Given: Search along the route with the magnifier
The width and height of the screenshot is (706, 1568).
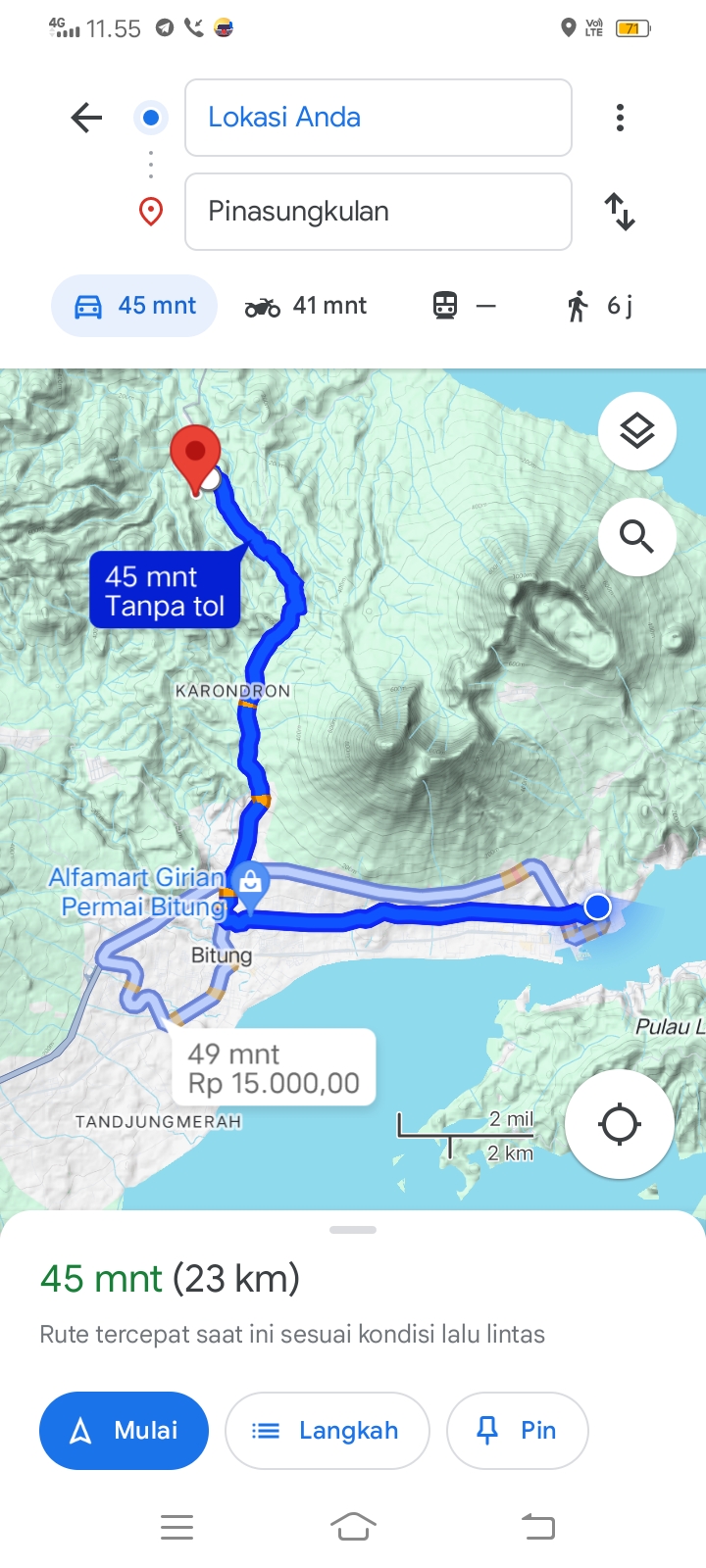Looking at the screenshot, I should 637,536.
